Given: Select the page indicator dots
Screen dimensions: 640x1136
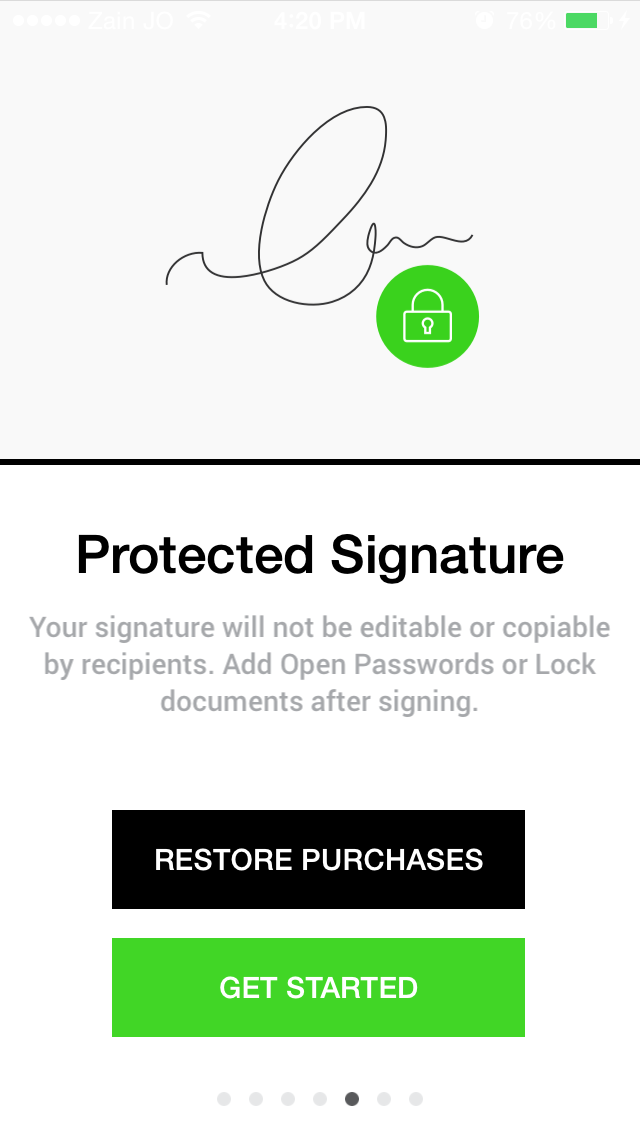Looking at the screenshot, I should (320, 1099).
